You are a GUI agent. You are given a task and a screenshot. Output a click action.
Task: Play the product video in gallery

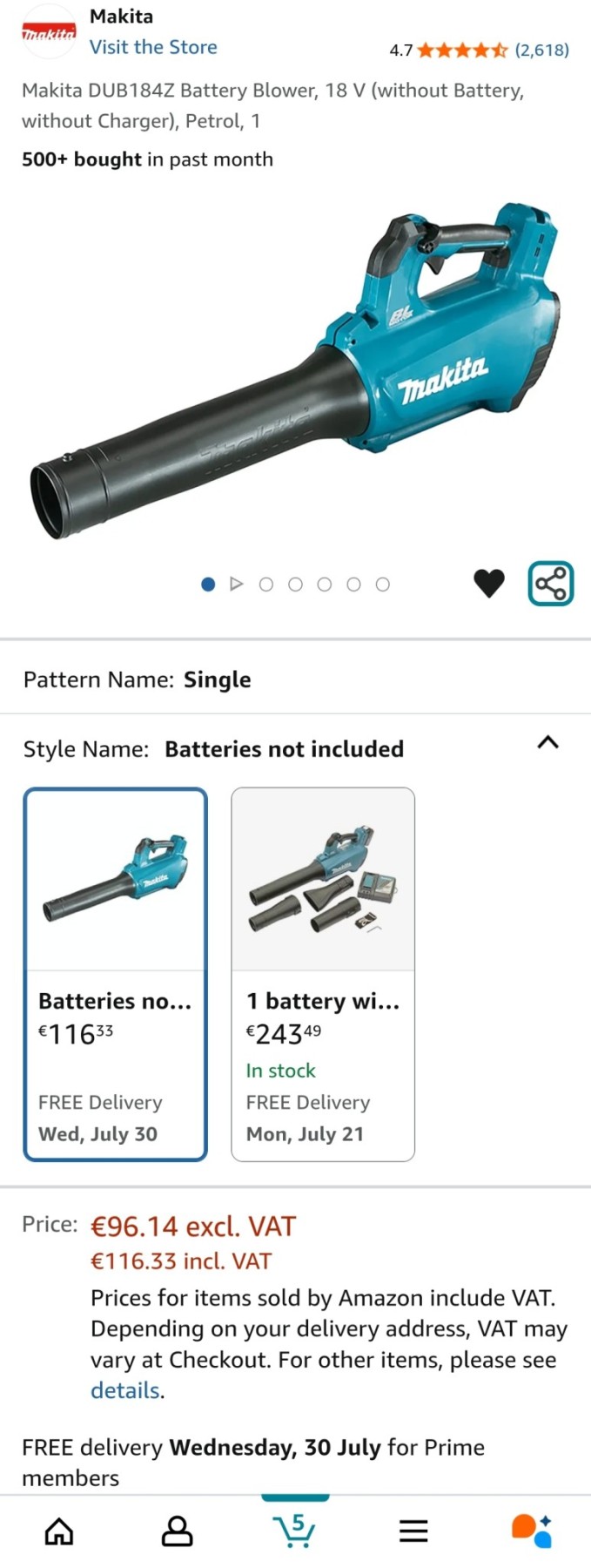[x=237, y=585]
